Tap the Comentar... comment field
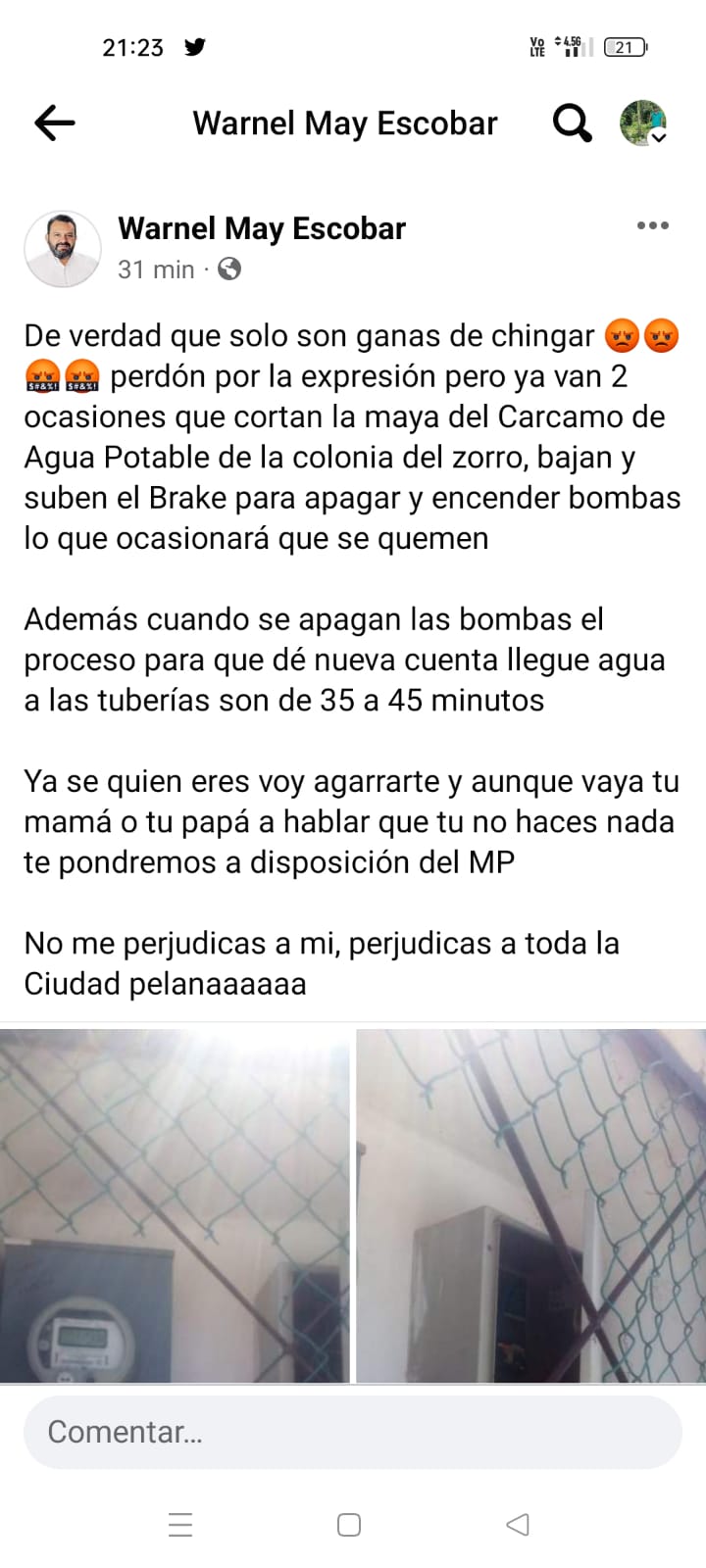 pyautogui.click(x=353, y=1432)
